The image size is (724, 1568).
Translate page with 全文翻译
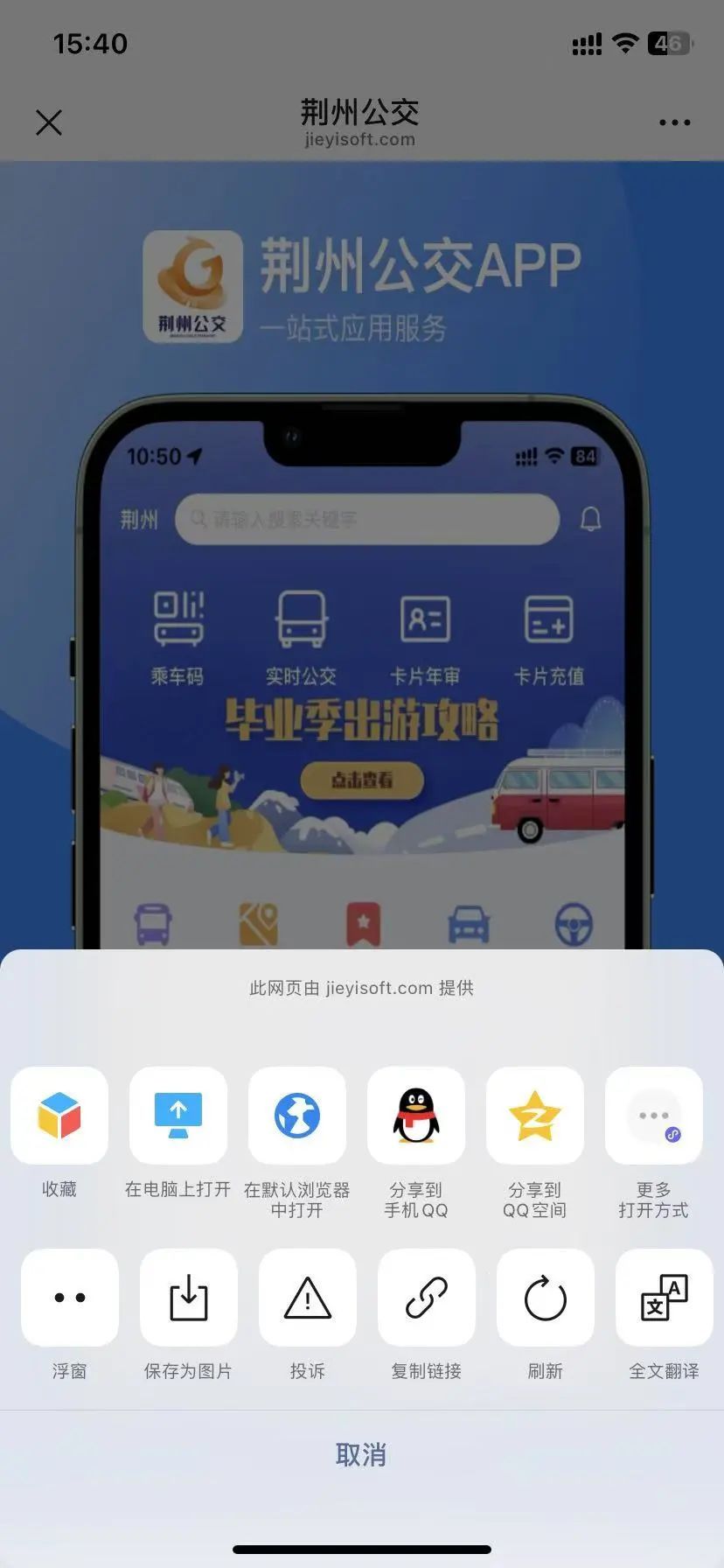[665, 1298]
